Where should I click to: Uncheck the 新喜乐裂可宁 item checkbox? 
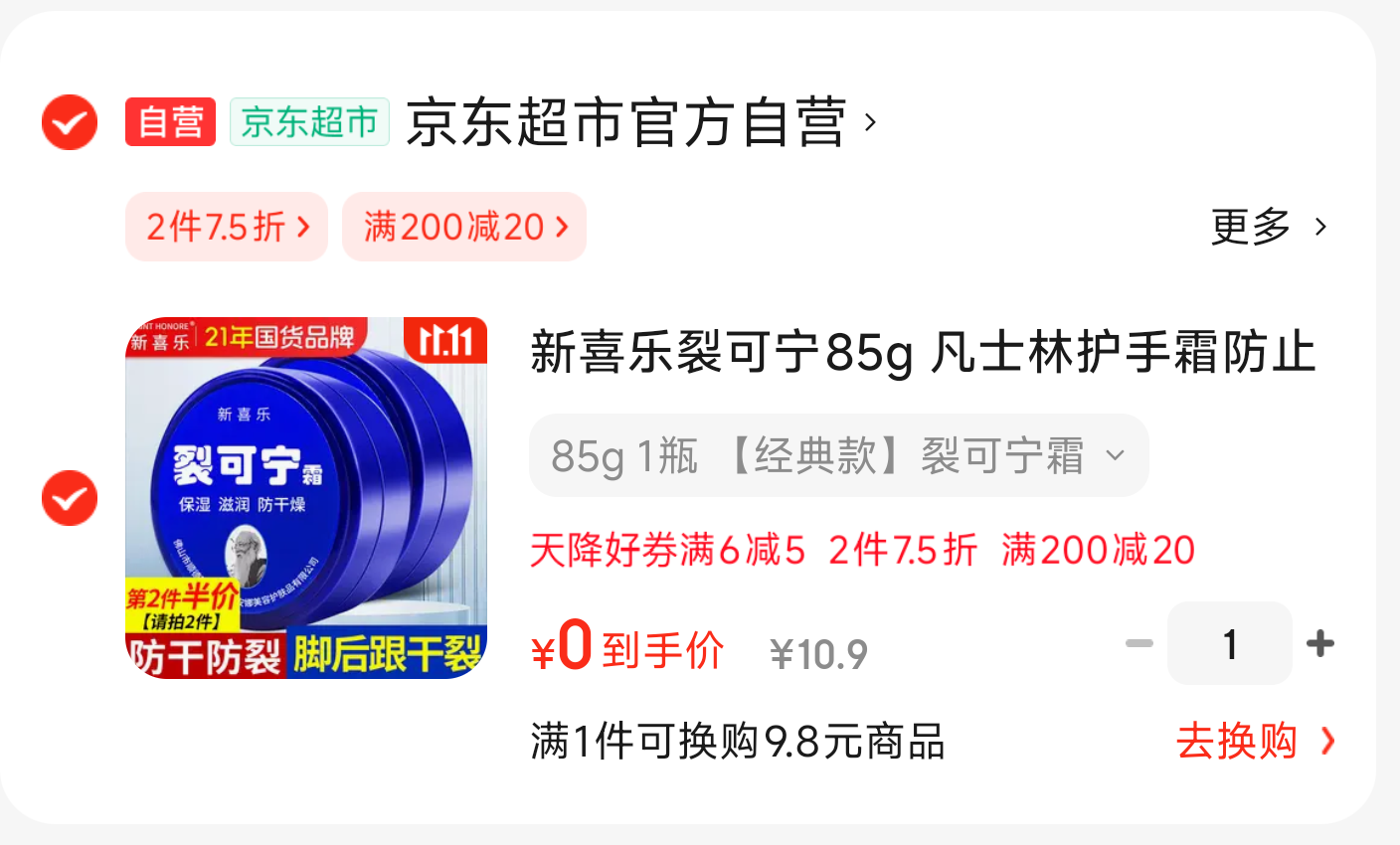pos(70,498)
